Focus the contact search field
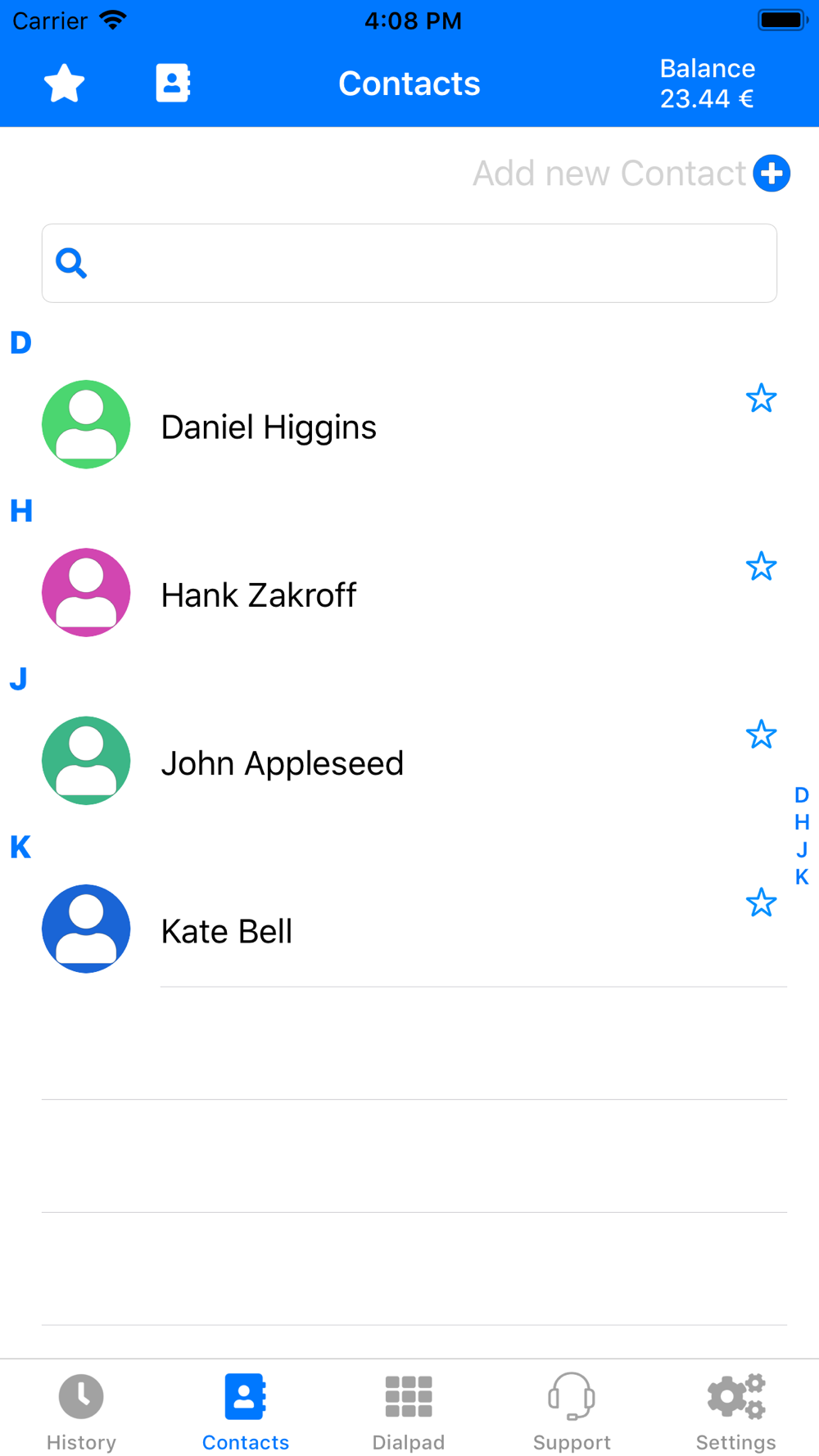819x1456 pixels. coord(409,263)
